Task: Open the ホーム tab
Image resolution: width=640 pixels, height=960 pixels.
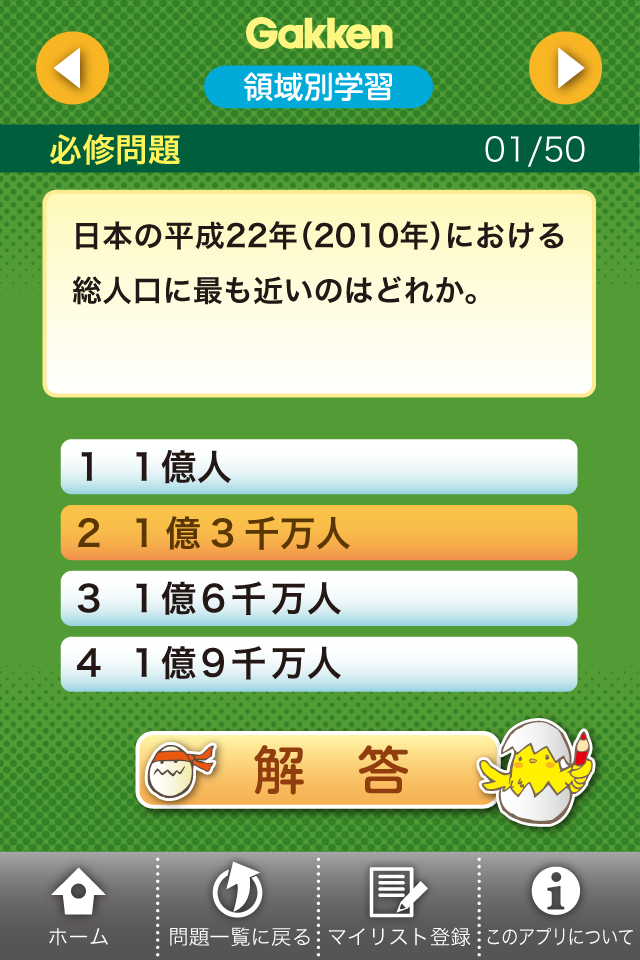Action: [78, 906]
